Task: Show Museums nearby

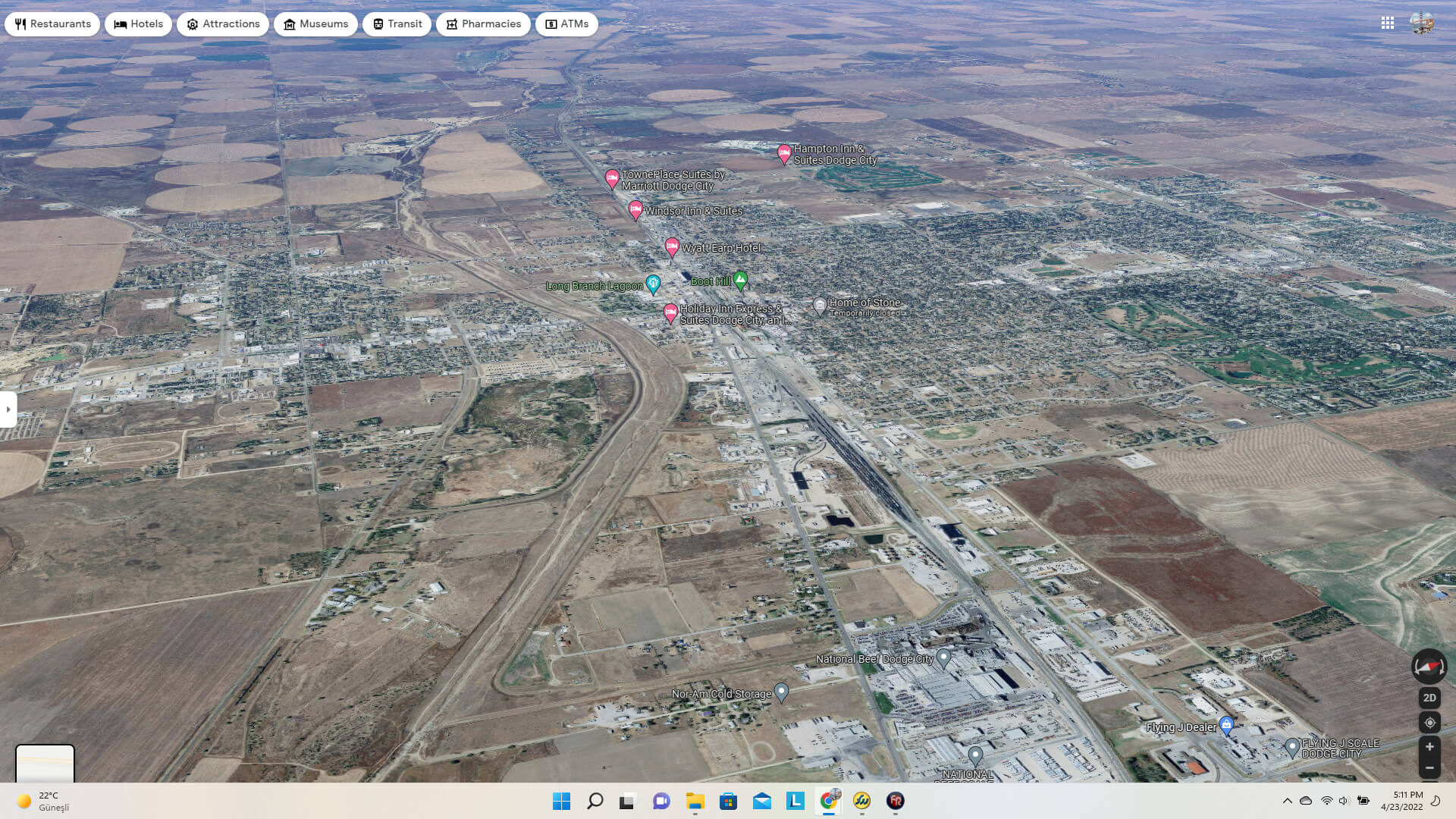Action: 315,24
